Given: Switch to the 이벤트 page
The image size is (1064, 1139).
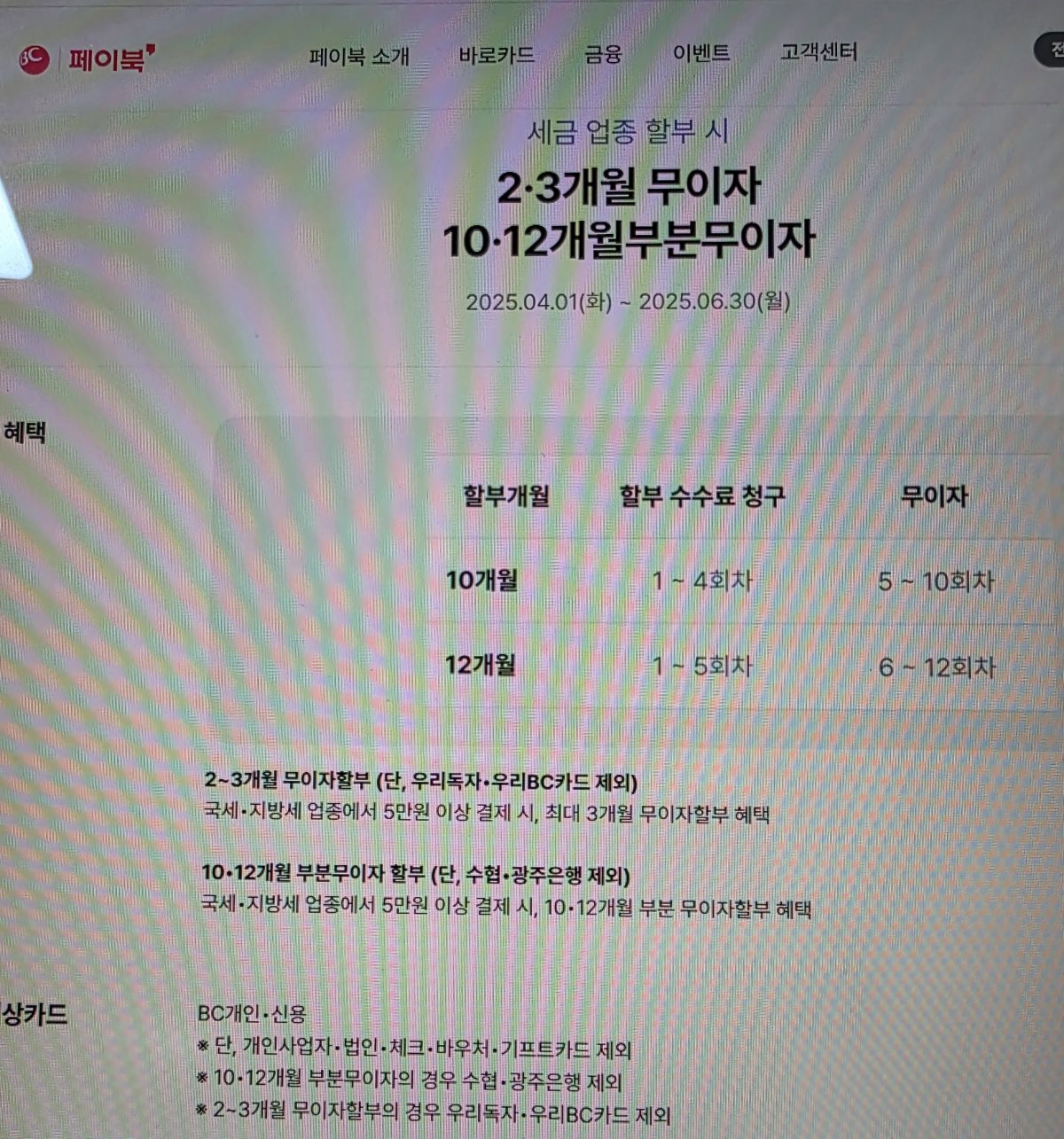Looking at the screenshot, I should (x=700, y=53).
